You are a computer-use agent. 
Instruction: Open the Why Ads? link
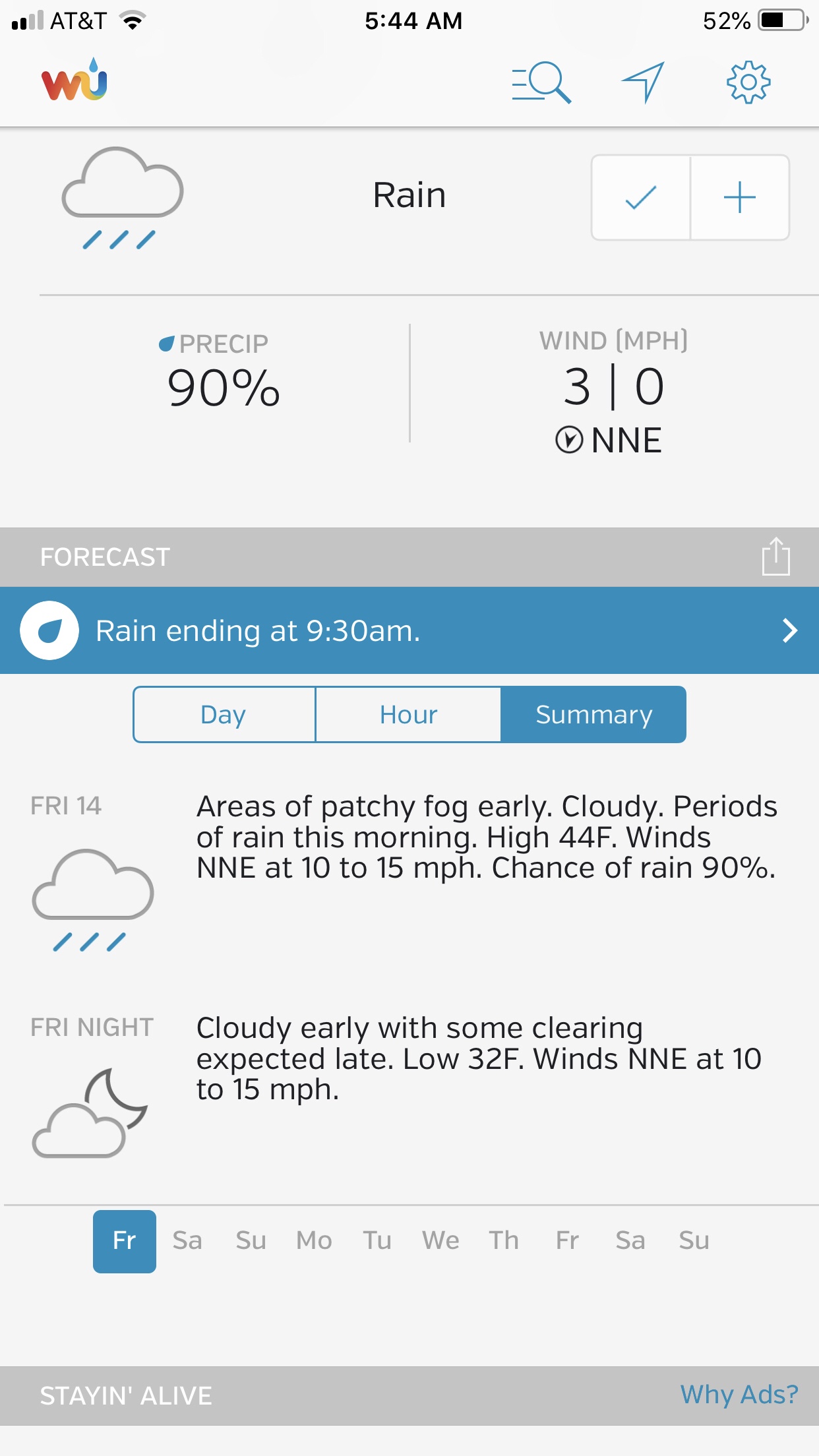coord(739,1395)
